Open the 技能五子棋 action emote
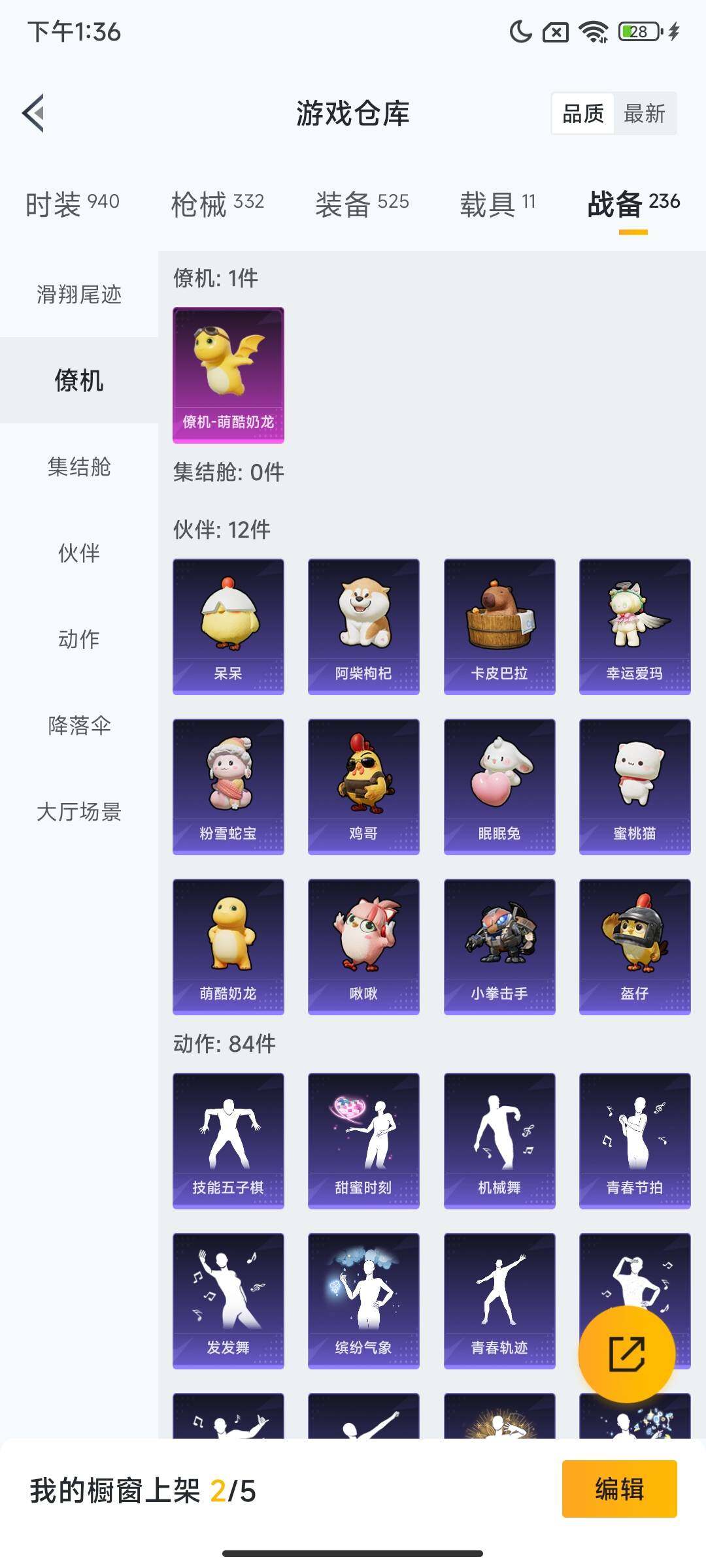706x1568 pixels. (227, 1140)
